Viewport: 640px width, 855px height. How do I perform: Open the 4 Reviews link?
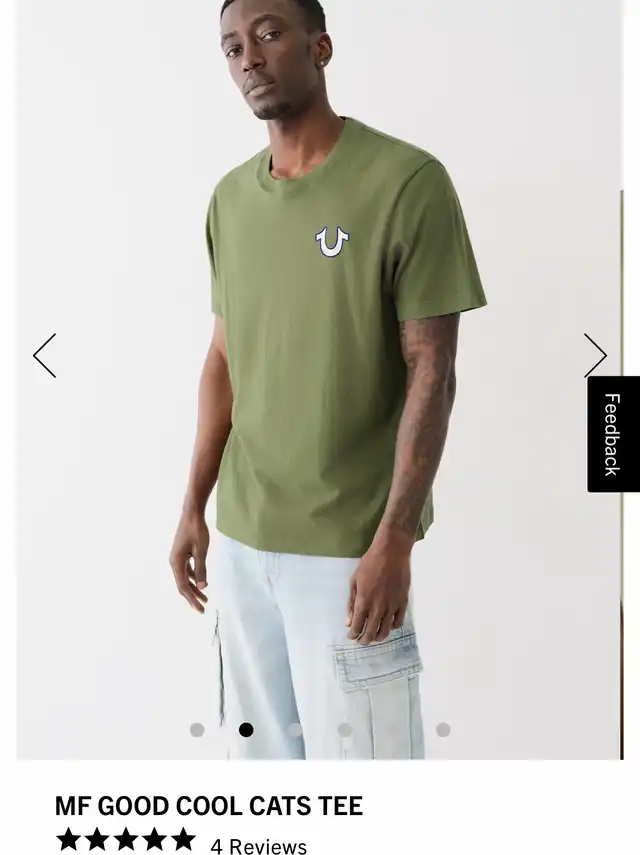click(258, 845)
